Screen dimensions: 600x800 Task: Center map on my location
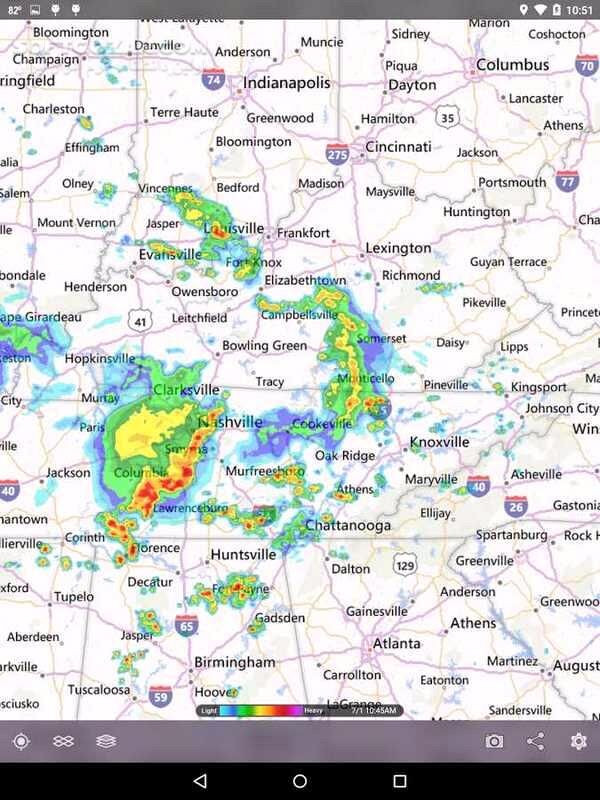20,741
